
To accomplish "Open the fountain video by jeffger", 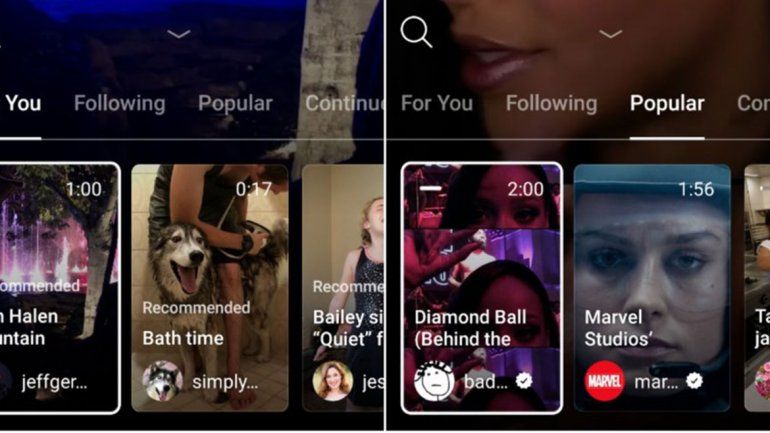I will tap(58, 287).
